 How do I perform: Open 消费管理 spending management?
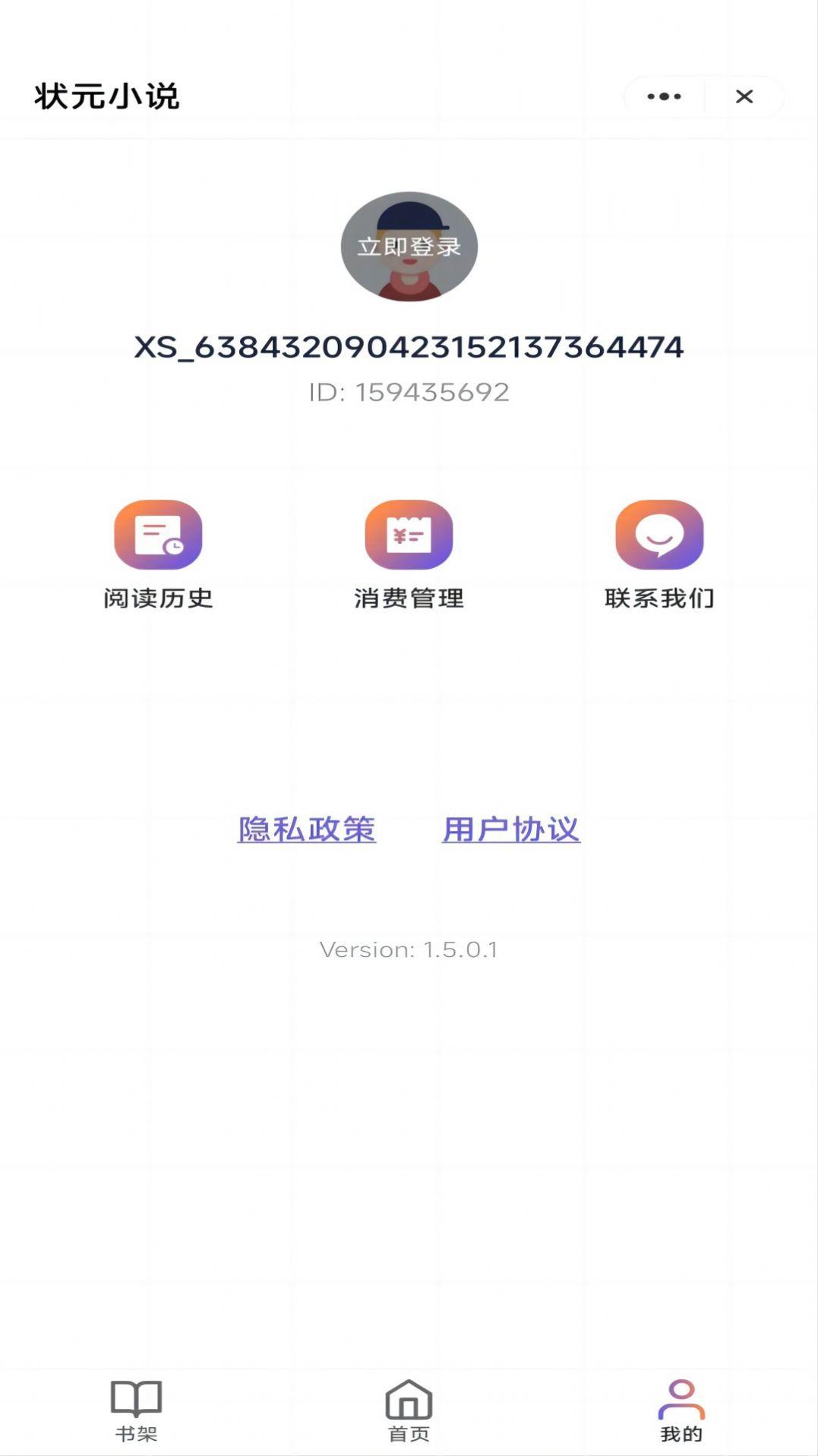409,554
